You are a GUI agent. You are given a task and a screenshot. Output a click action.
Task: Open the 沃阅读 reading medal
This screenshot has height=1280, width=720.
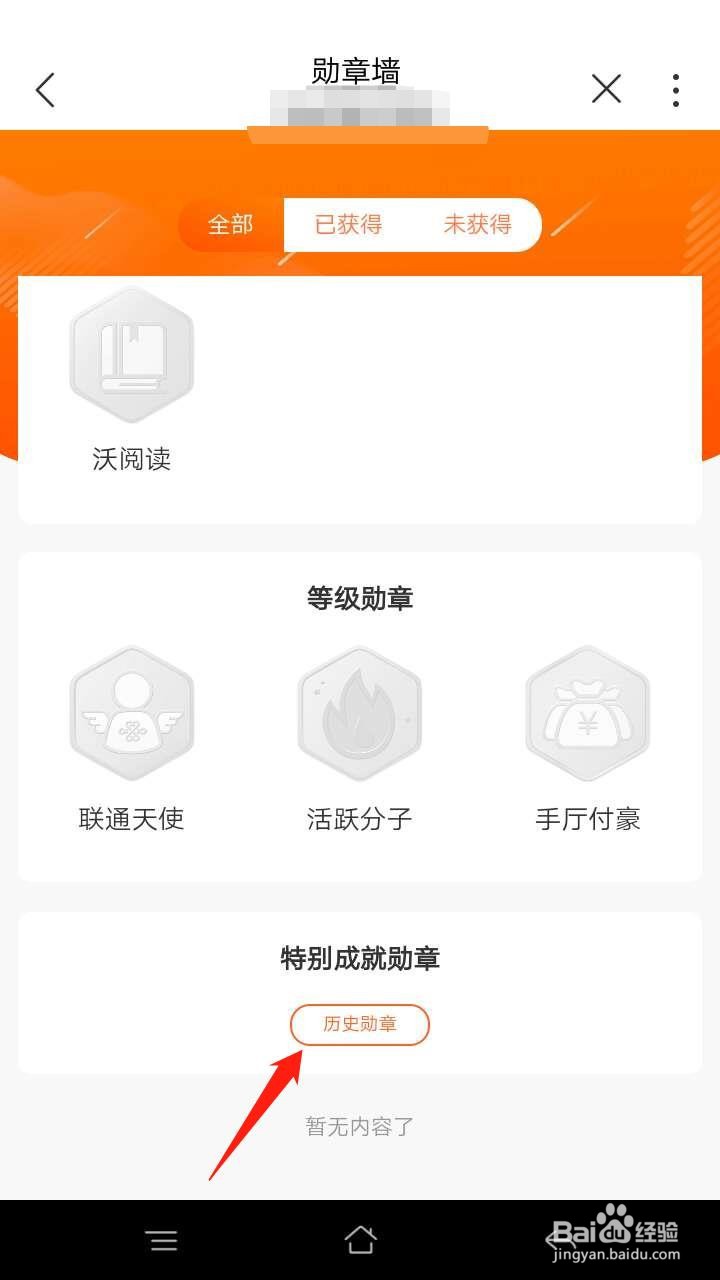tap(131, 355)
